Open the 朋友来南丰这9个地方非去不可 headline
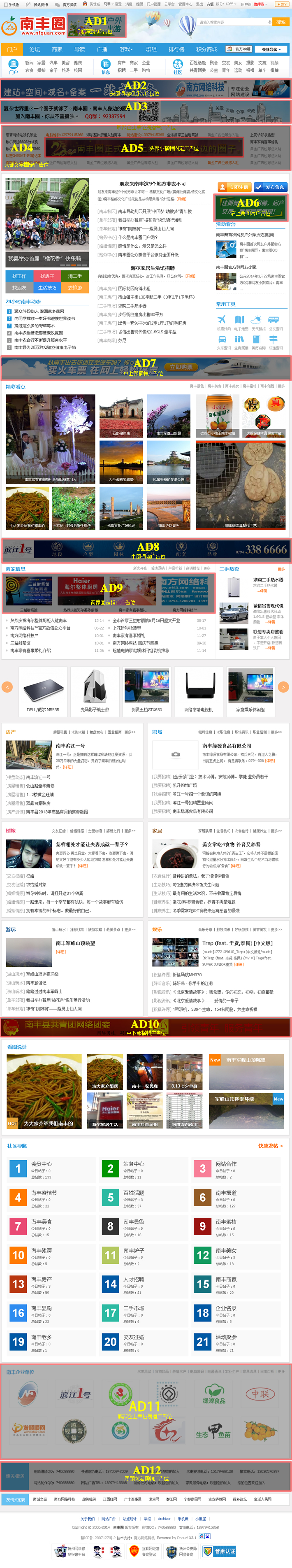This screenshot has height=1568, width=292. tap(153, 184)
